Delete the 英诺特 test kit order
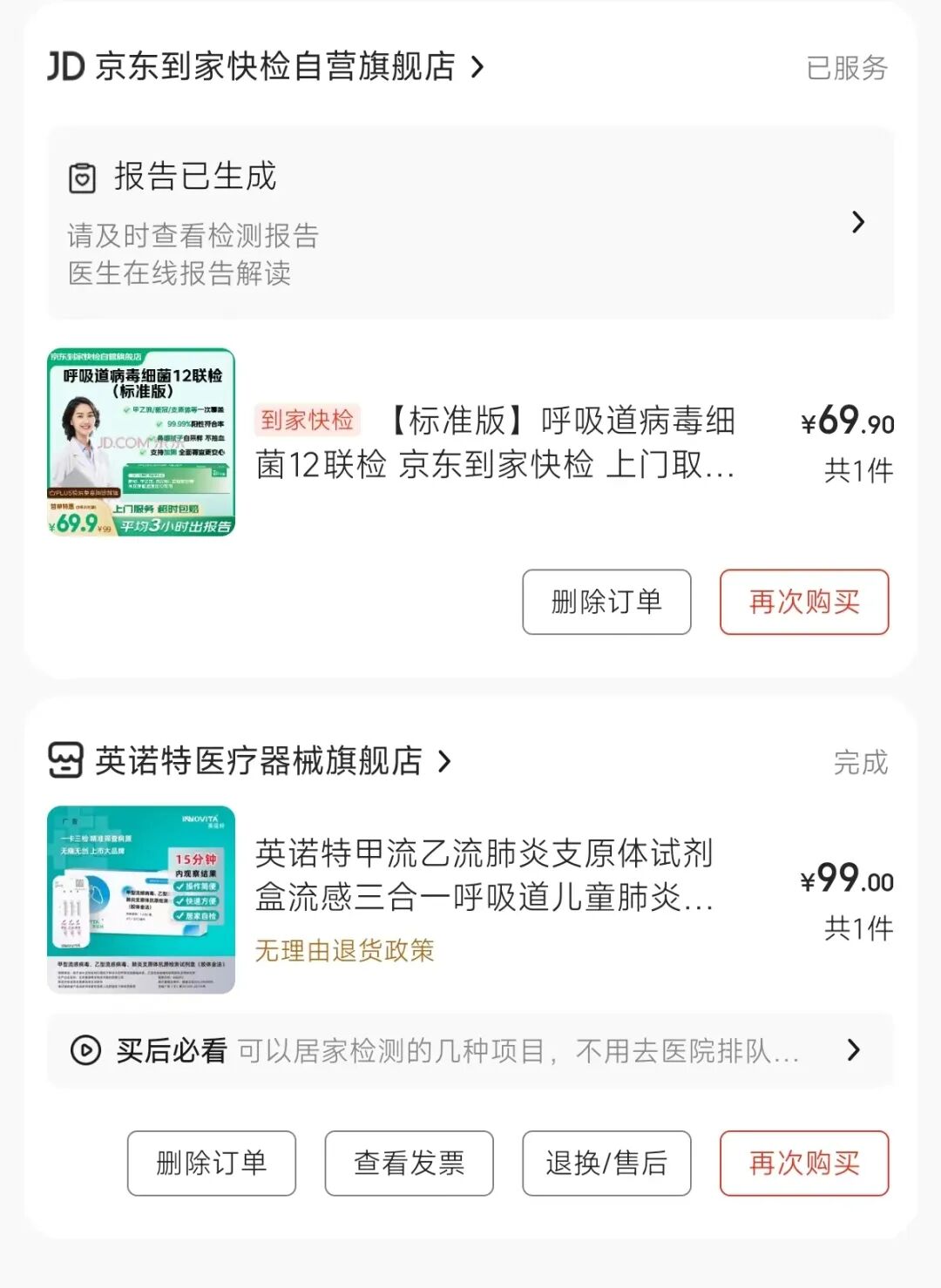 pyautogui.click(x=212, y=1163)
